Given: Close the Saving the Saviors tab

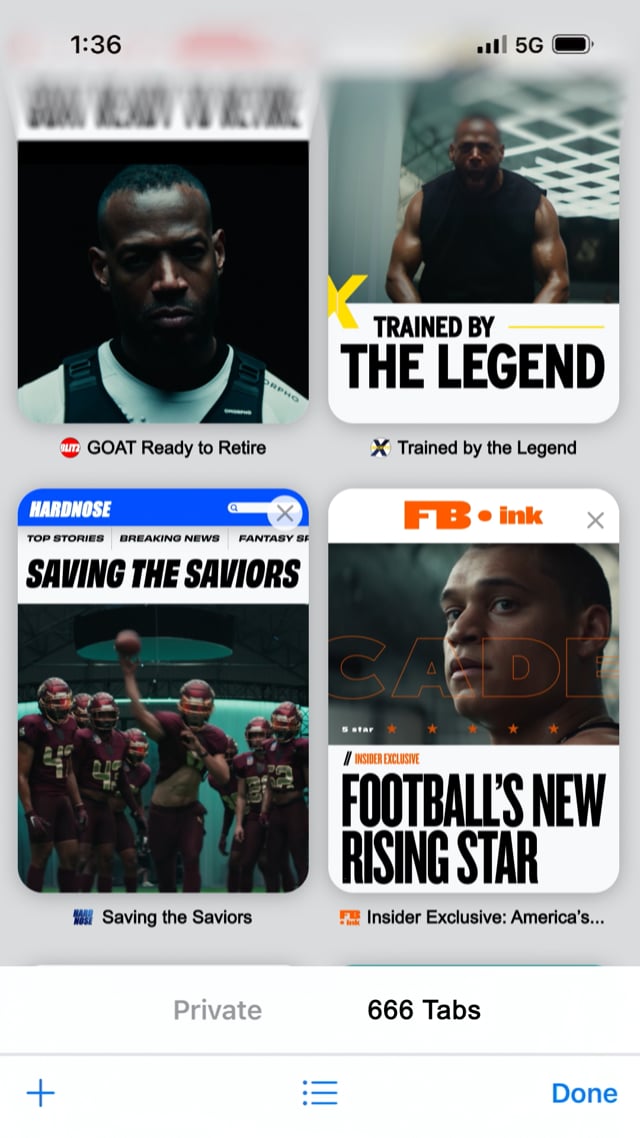Looking at the screenshot, I should click(285, 514).
